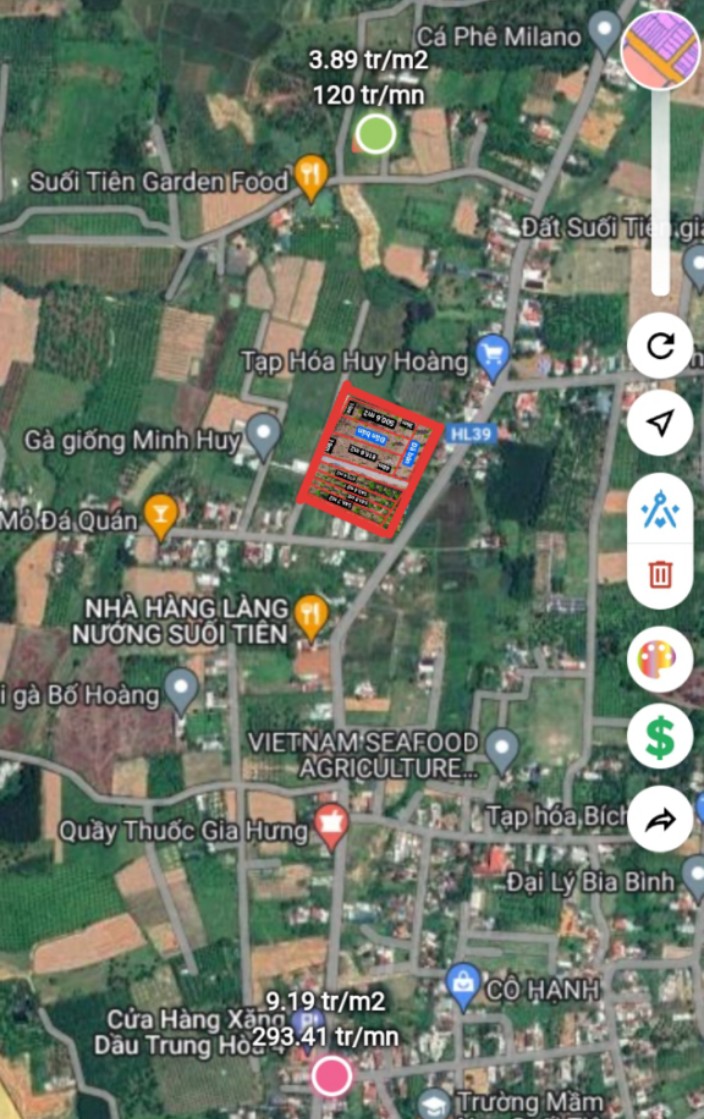Tap Nhà Hàng Làng Nướng Suối Tiên pin
This screenshot has height=1119, width=704.
pyautogui.click(x=312, y=615)
